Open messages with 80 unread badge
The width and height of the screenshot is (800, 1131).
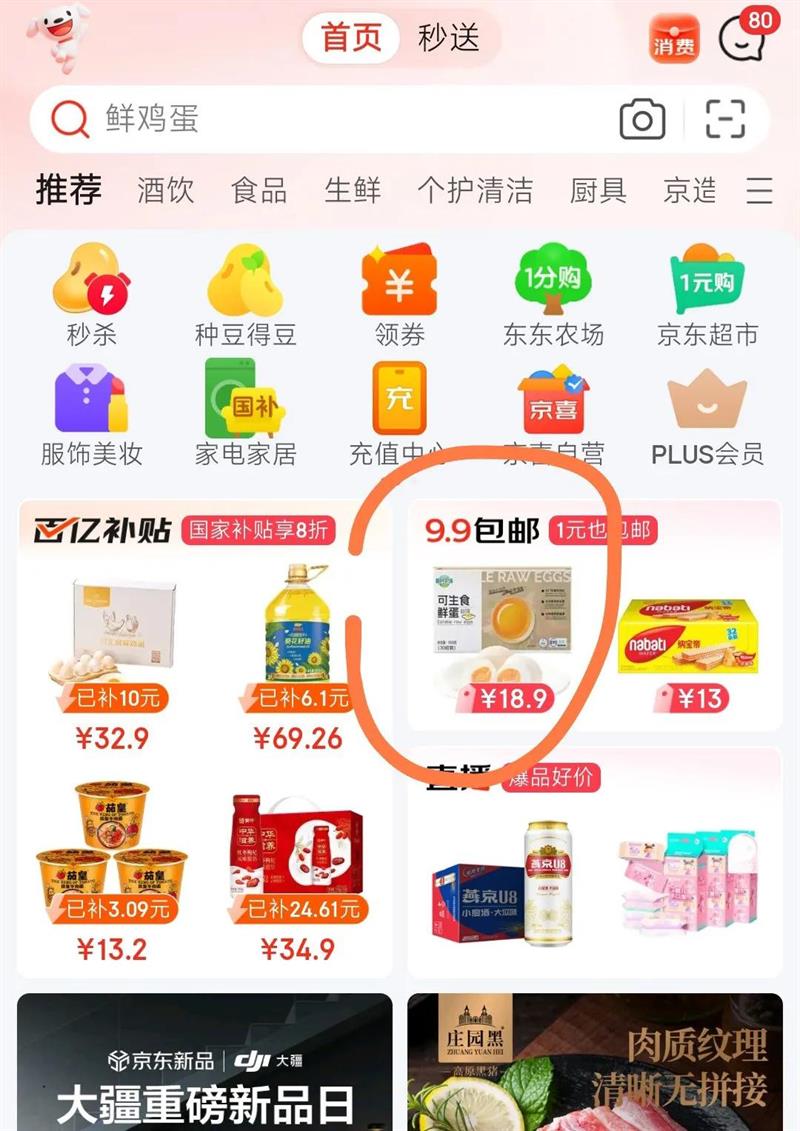click(745, 38)
